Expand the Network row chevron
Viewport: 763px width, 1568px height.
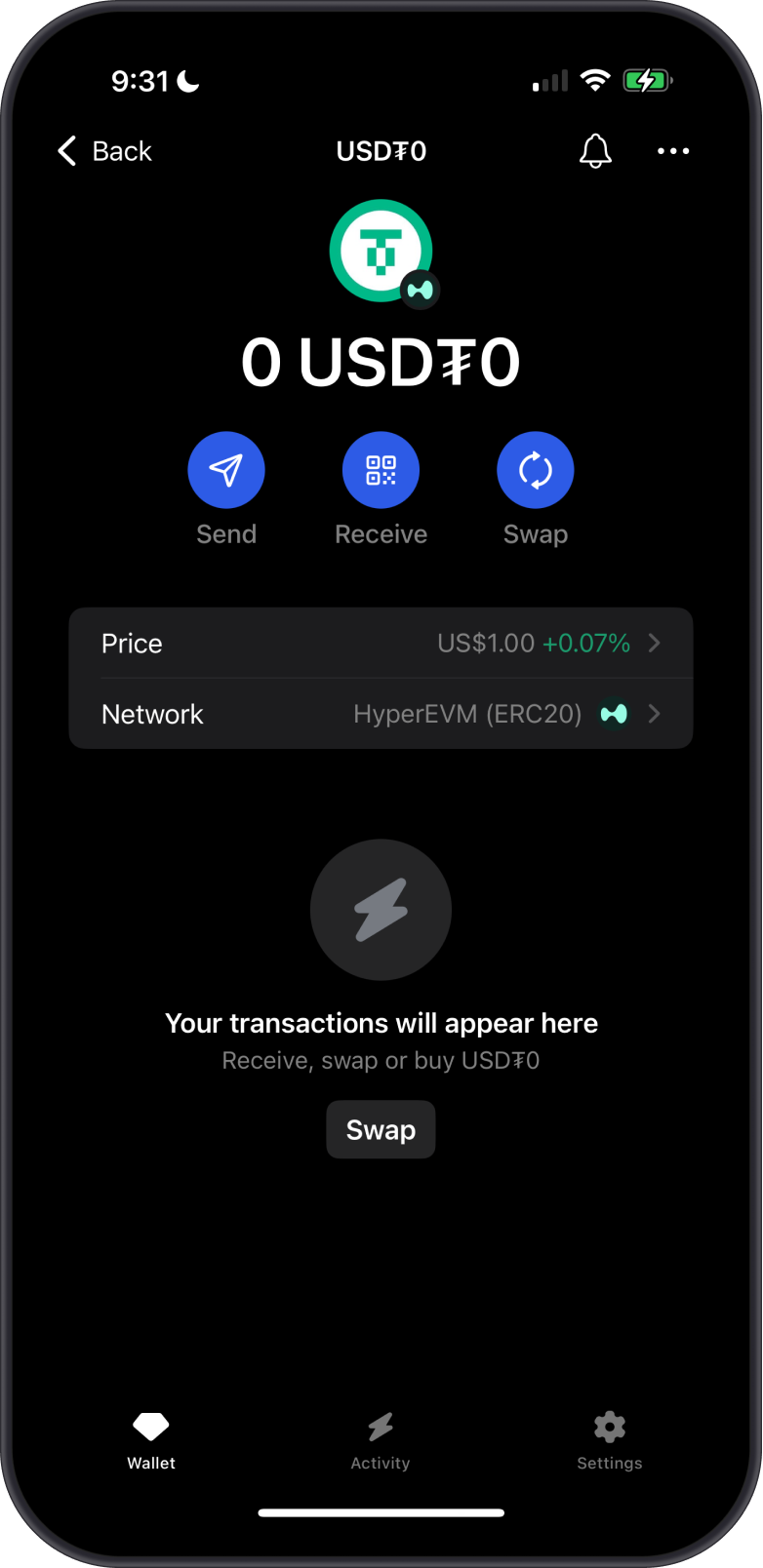pyautogui.click(x=654, y=715)
